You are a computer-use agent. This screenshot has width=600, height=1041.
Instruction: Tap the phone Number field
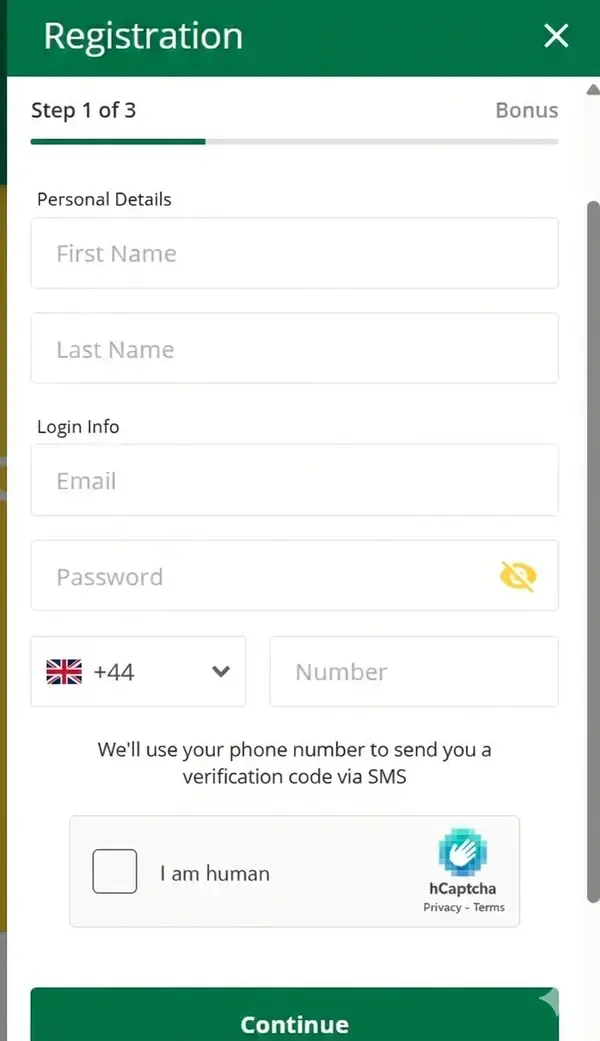[x=413, y=672]
